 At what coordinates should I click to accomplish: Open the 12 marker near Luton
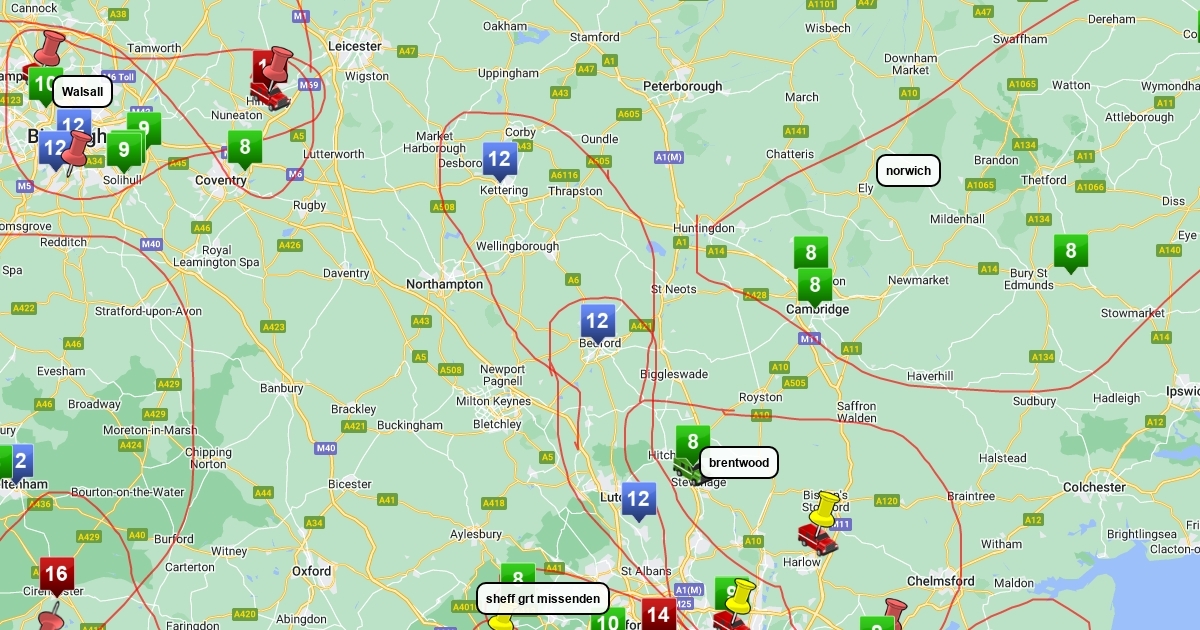coord(638,499)
